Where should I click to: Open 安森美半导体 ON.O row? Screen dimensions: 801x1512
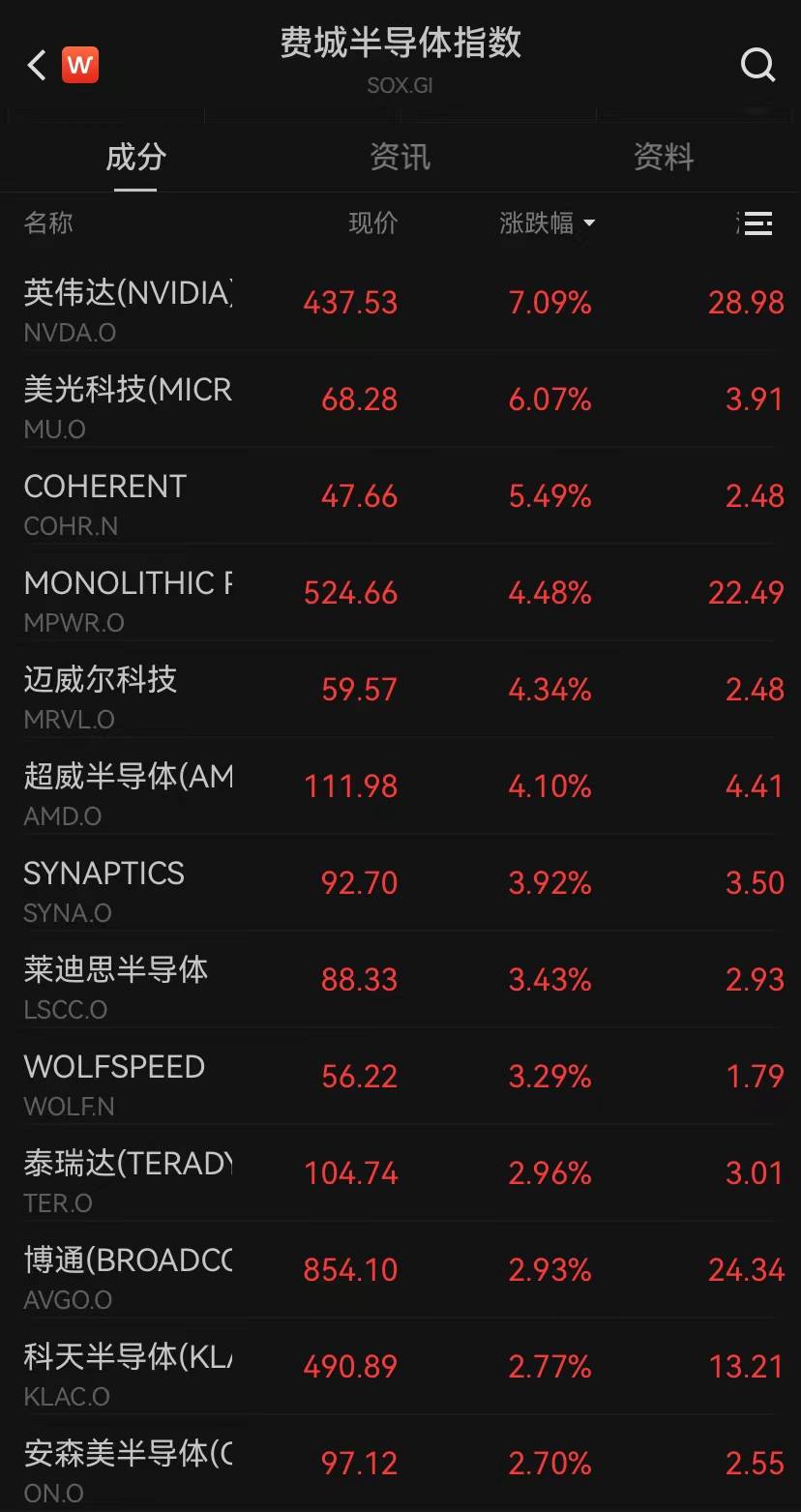pos(128,1468)
